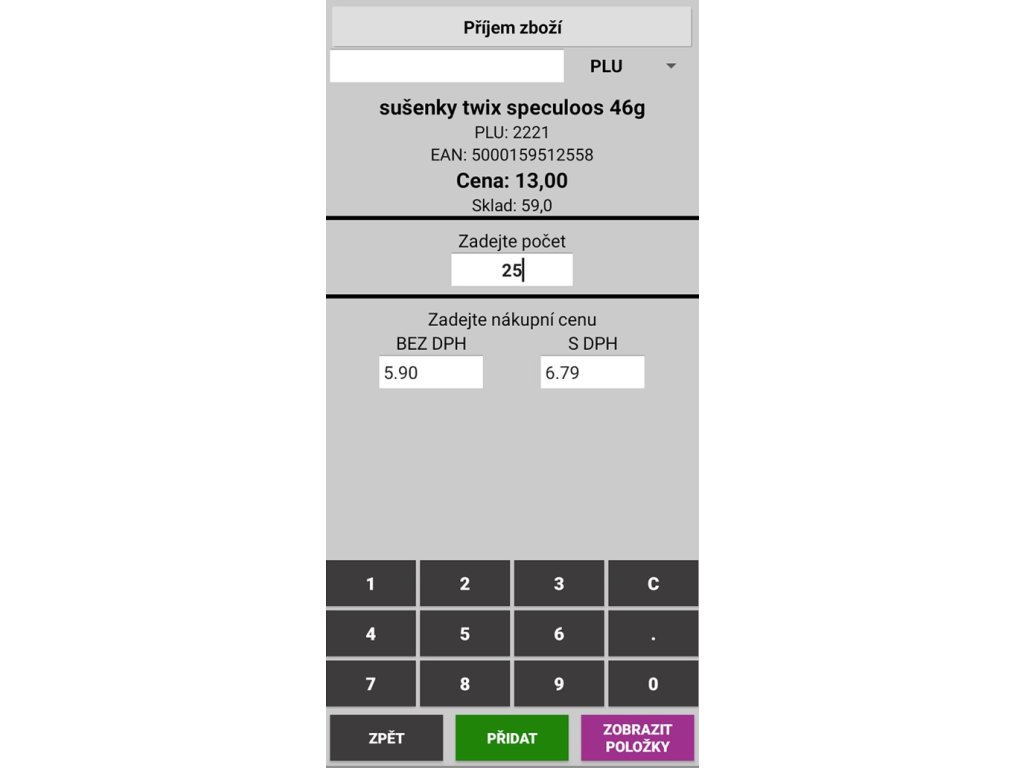Focus the Zadejte počet quantity field
This screenshot has width=1024, height=768.
(512, 270)
